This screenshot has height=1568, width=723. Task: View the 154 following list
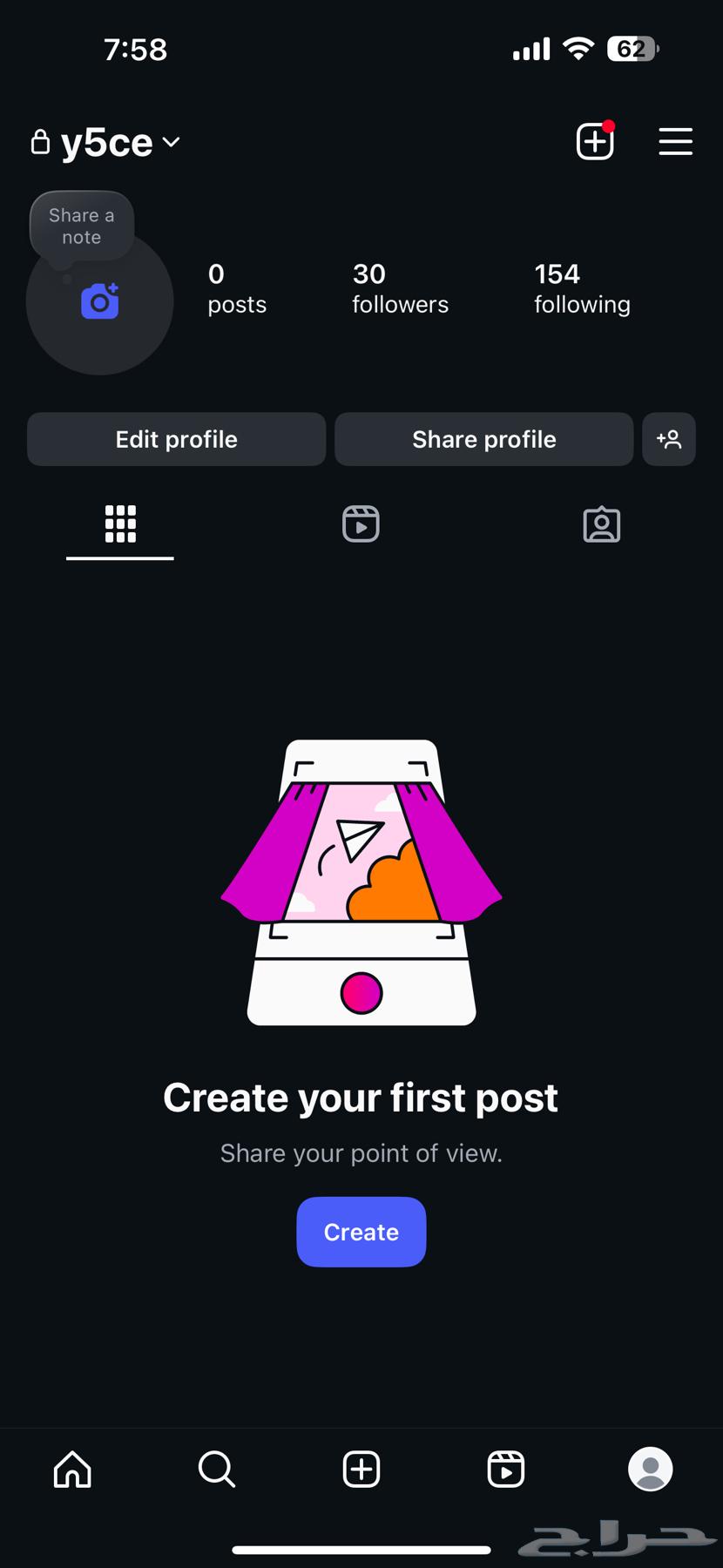(x=582, y=288)
